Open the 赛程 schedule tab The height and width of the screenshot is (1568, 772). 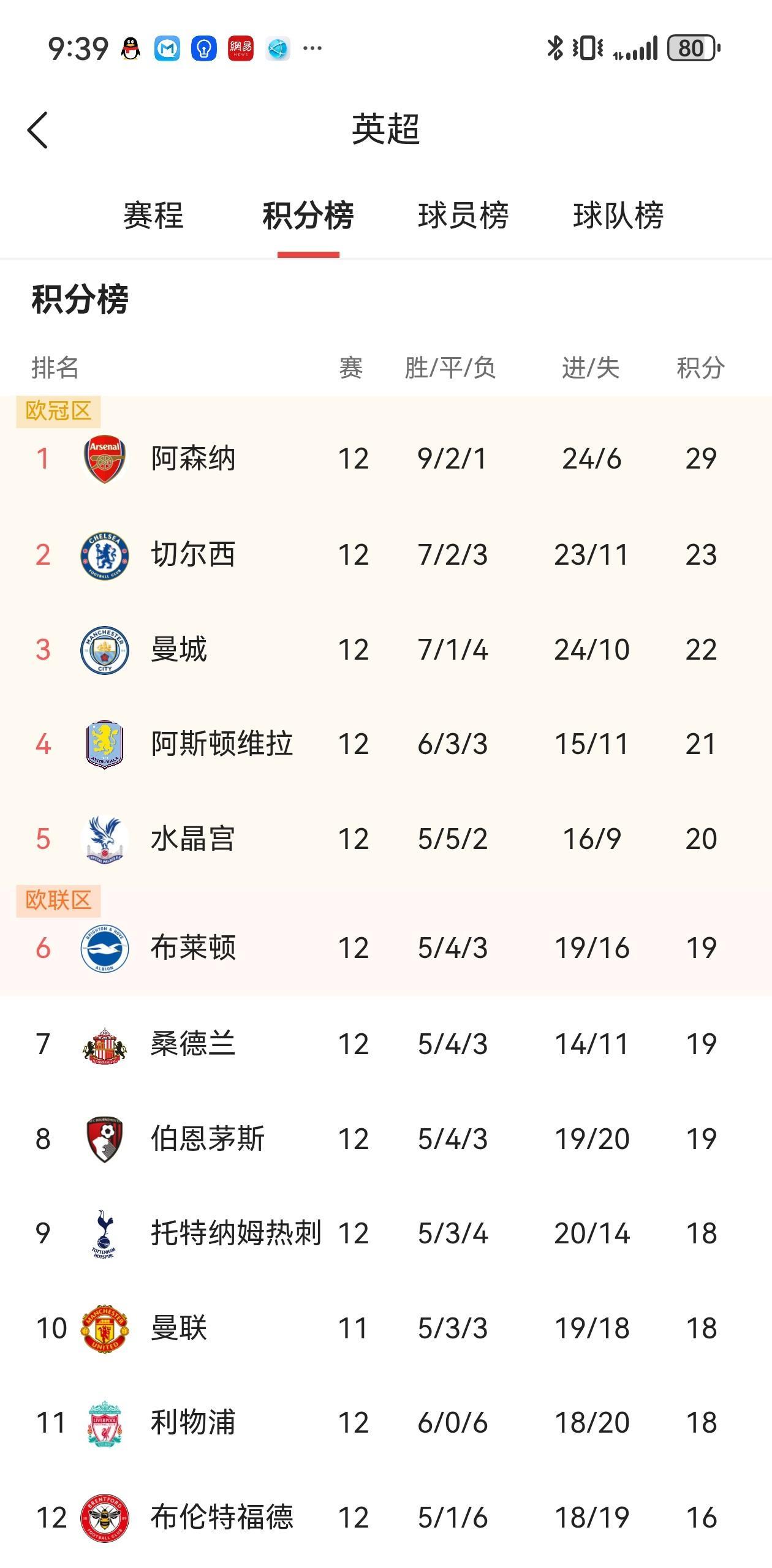tap(153, 216)
